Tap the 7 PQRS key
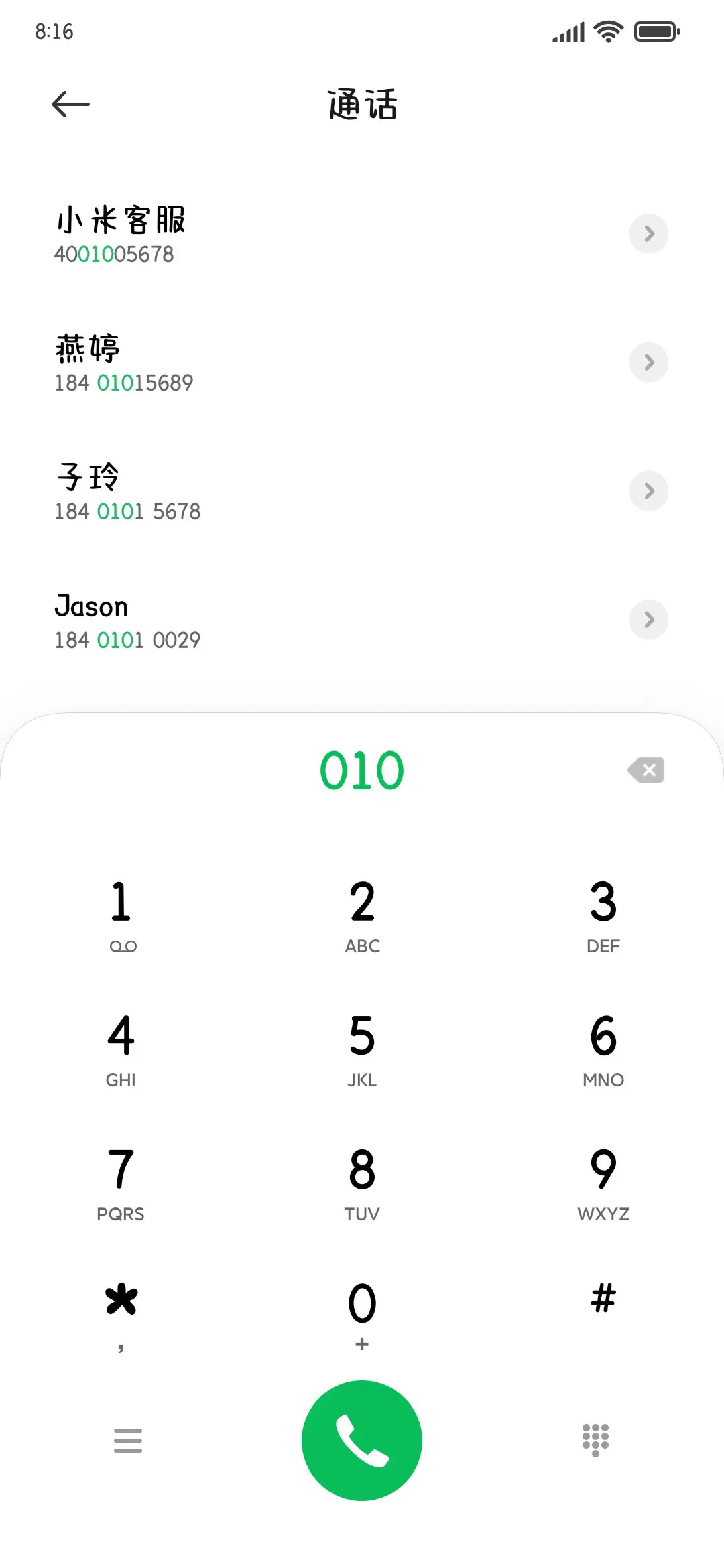The height and width of the screenshot is (1568, 724). [x=121, y=1183]
